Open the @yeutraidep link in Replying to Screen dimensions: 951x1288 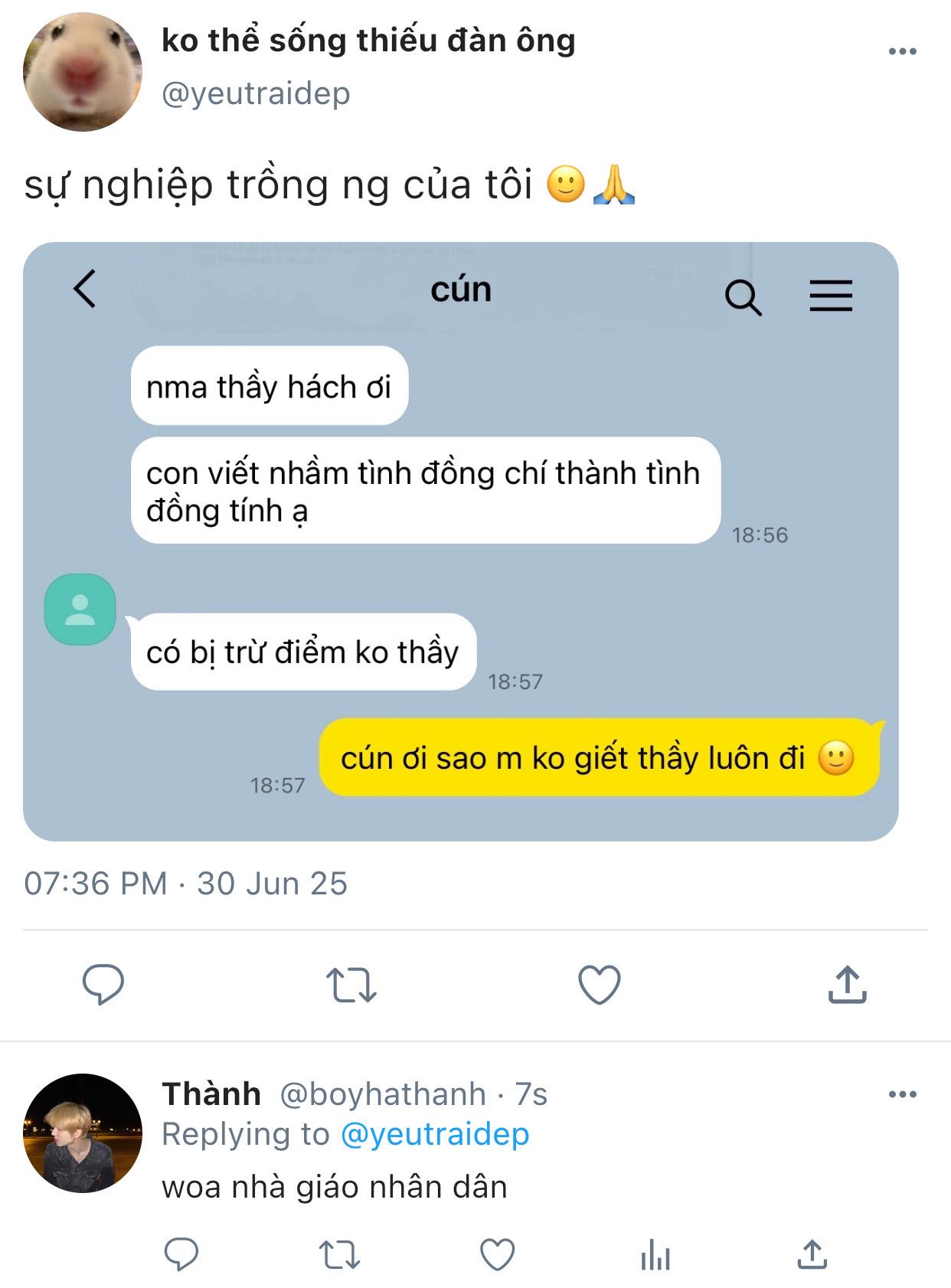coord(434,1134)
